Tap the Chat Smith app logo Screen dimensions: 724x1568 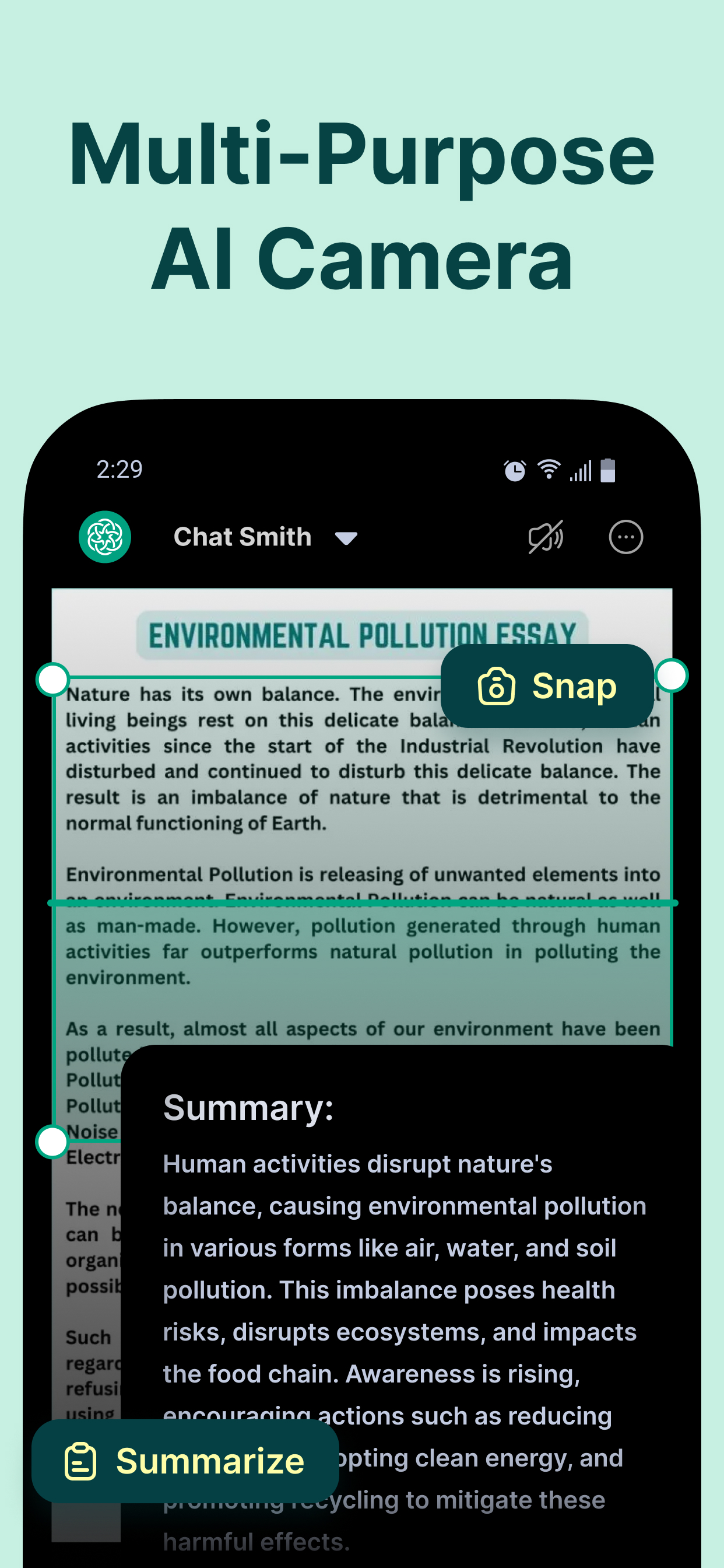point(105,537)
